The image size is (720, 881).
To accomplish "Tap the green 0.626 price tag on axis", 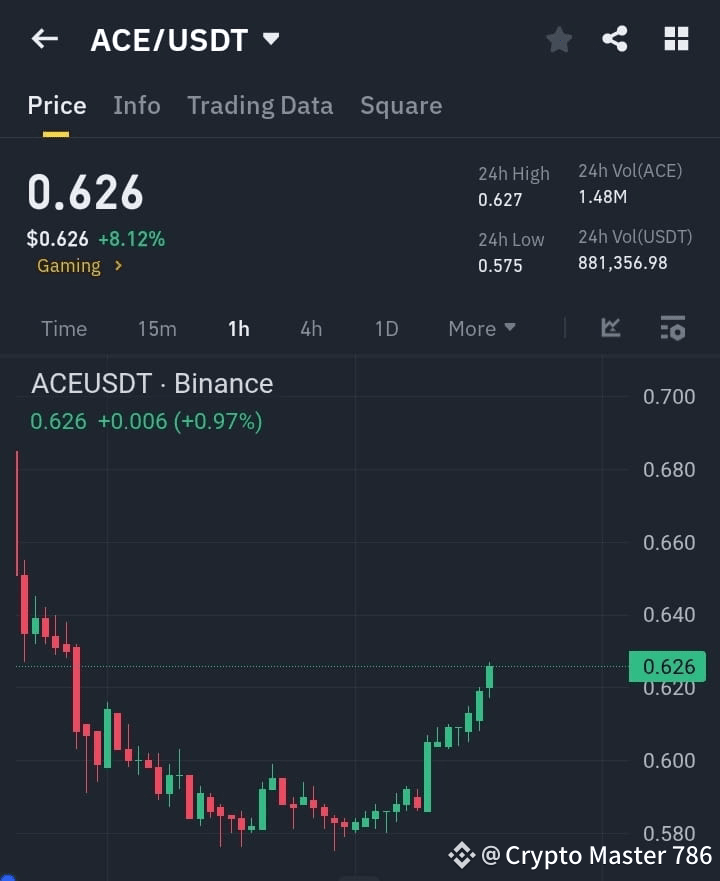I will coord(667,666).
